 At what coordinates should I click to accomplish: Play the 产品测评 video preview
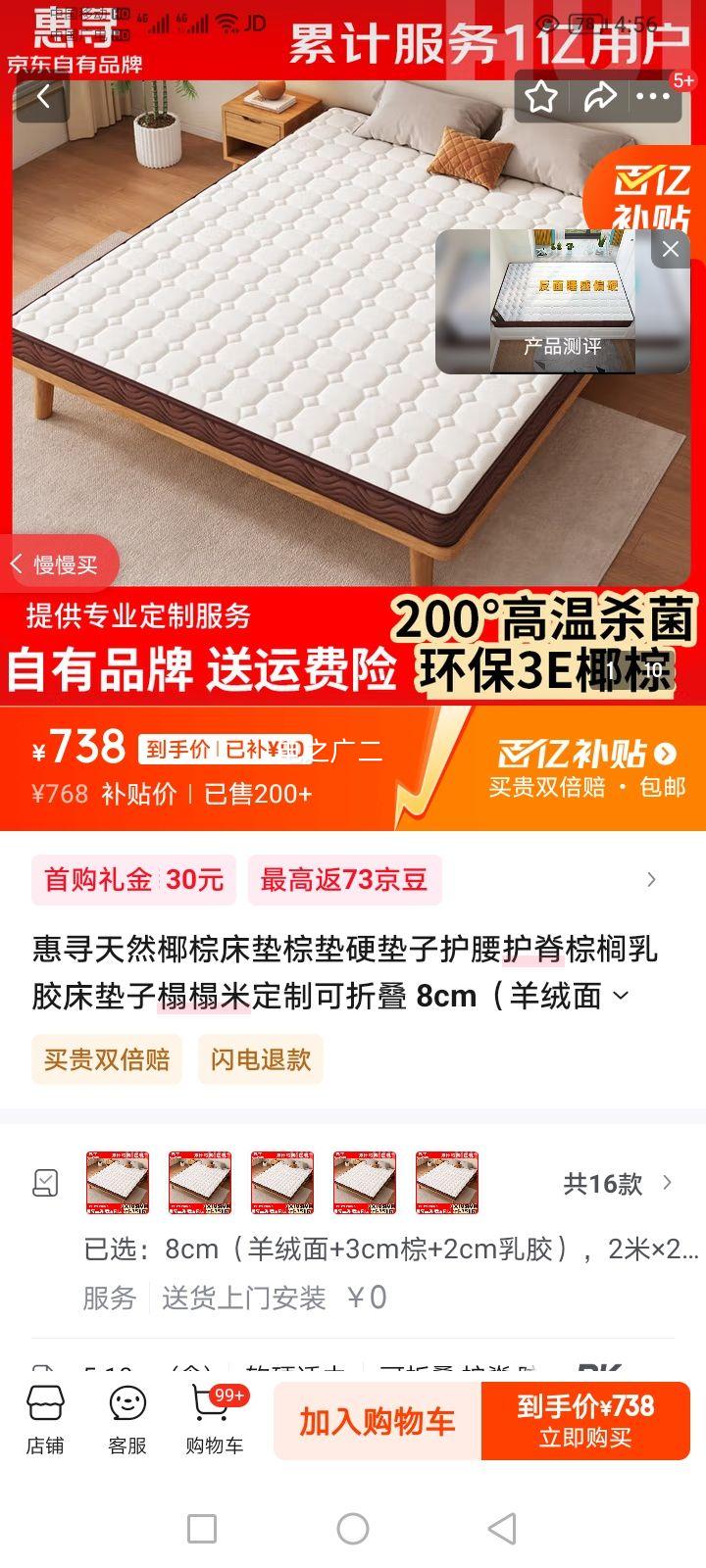(560, 299)
